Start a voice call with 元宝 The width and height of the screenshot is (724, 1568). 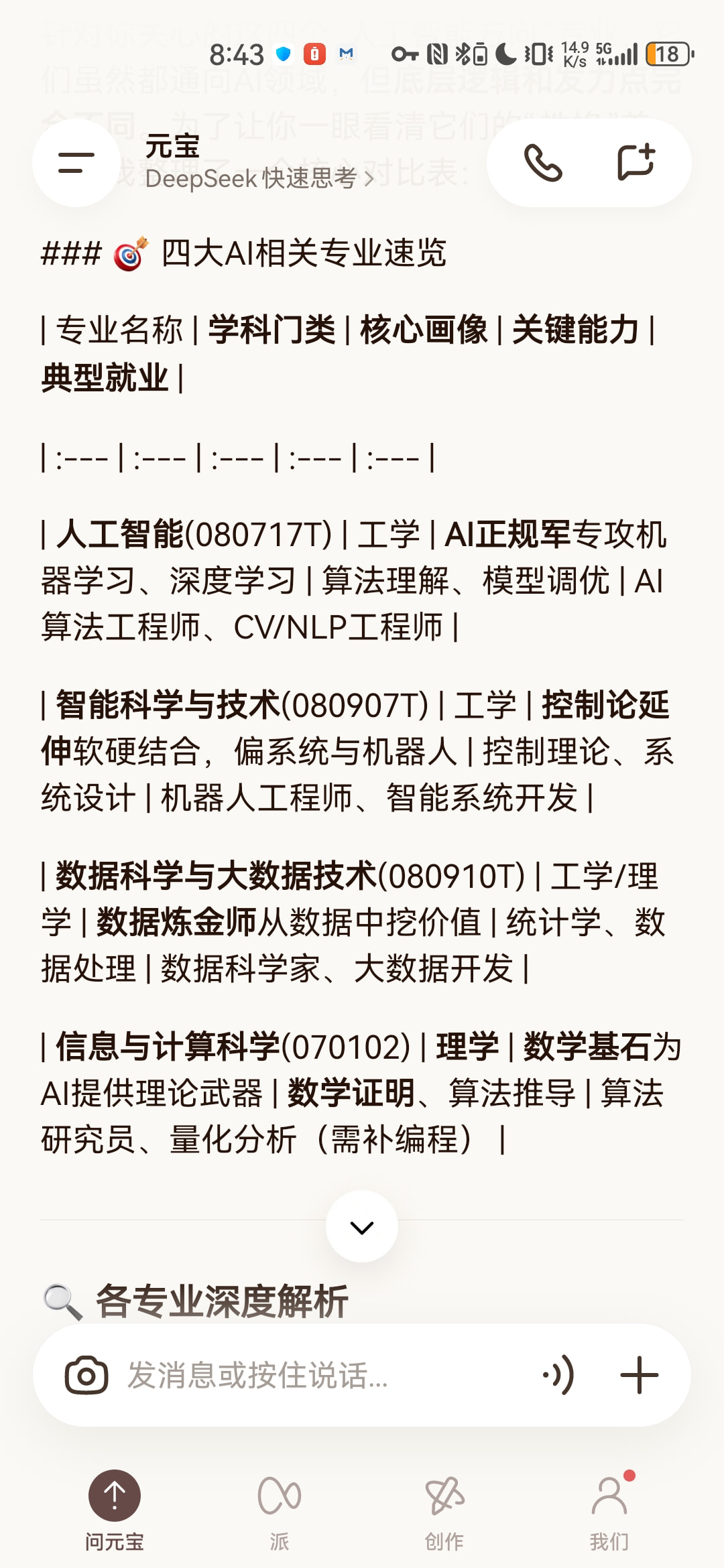point(542,163)
